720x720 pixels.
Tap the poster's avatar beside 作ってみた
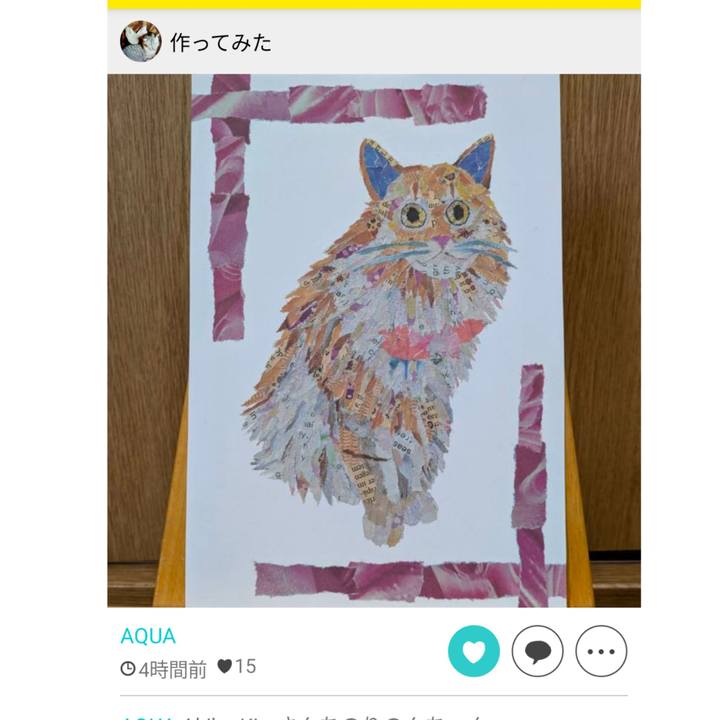click(x=140, y=42)
